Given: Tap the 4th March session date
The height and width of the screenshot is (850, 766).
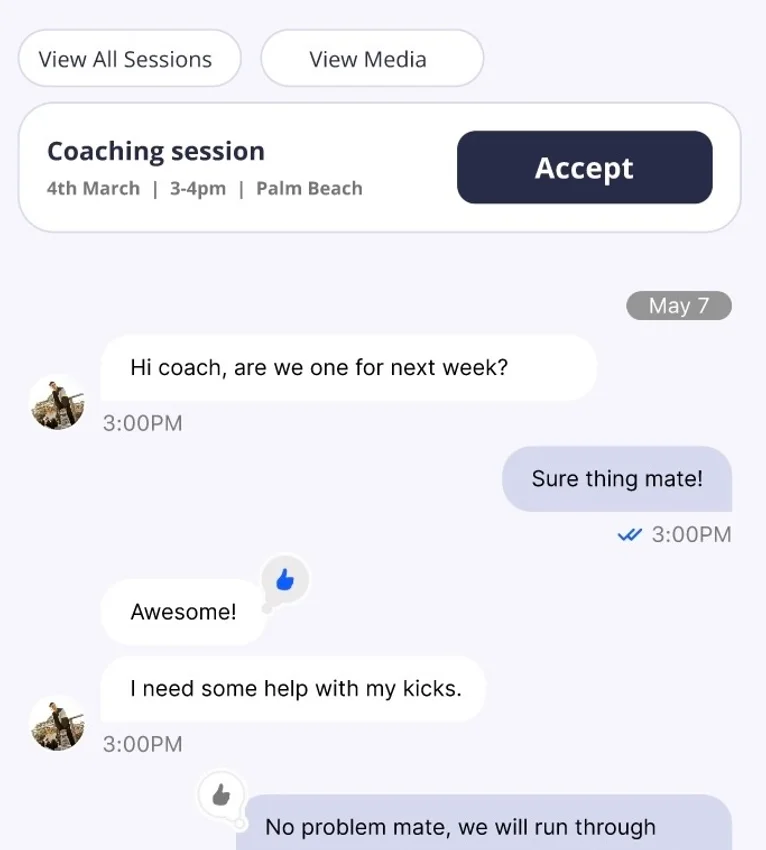Looking at the screenshot, I should (92, 188).
